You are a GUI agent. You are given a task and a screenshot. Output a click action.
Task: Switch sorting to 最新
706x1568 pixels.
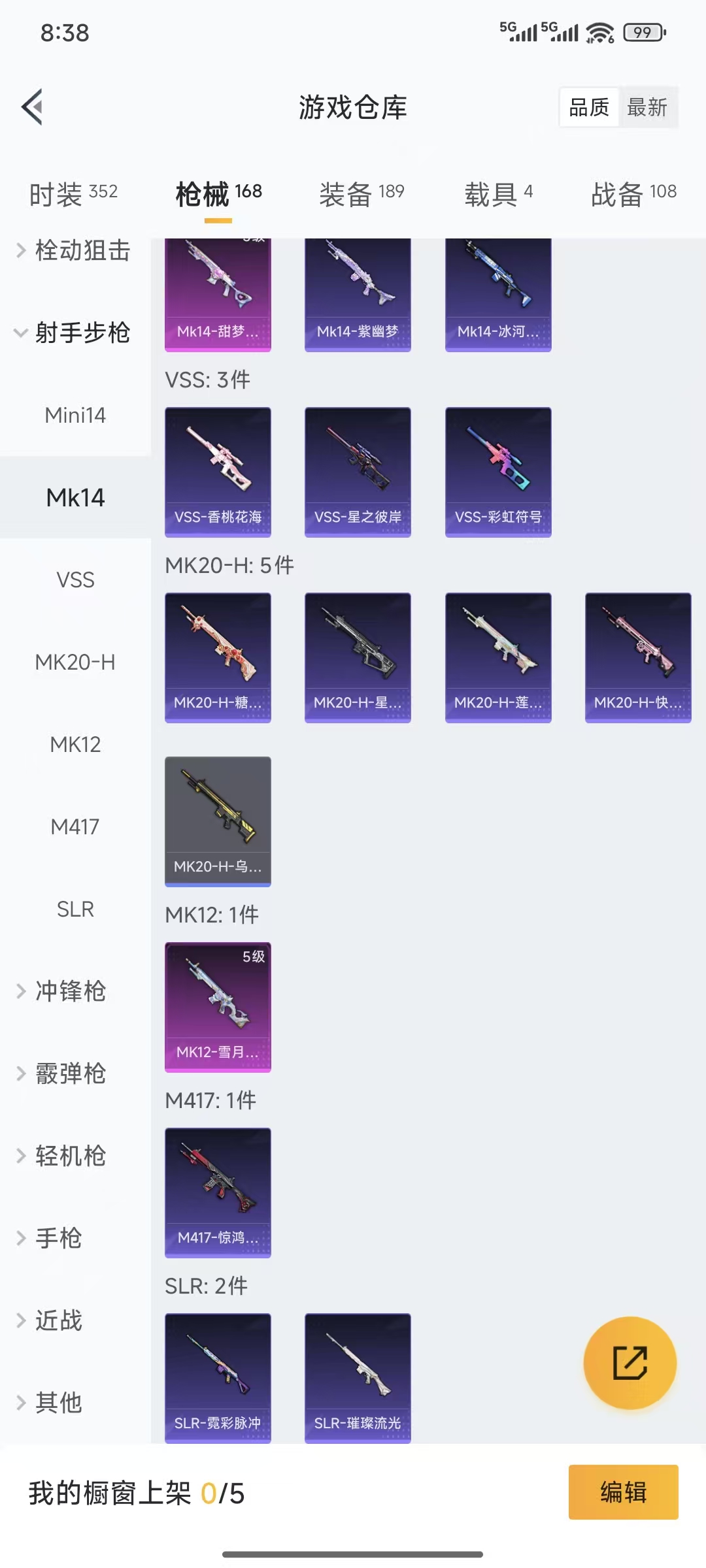(648, 106)
